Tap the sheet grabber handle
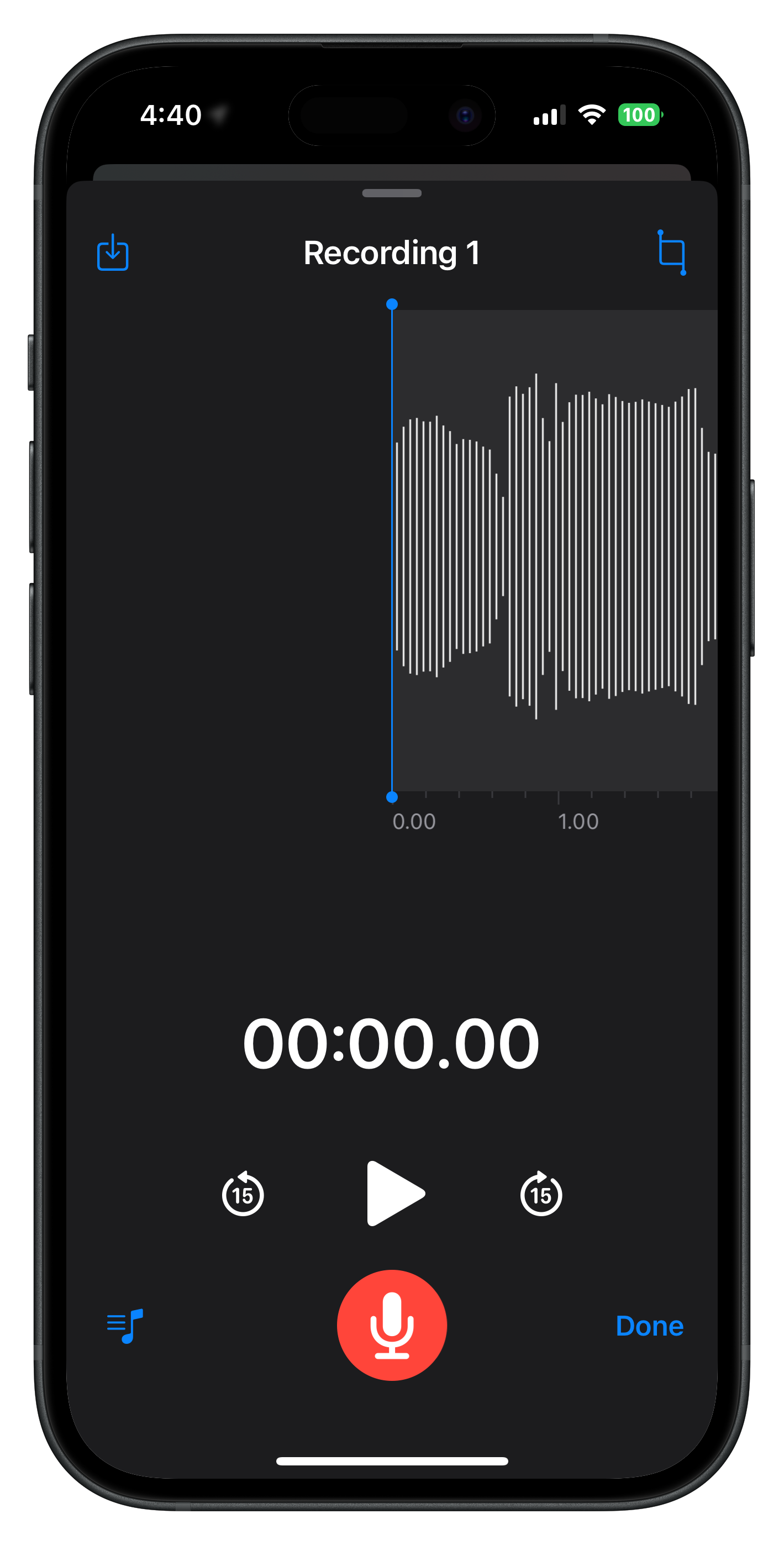784x1545 pixels. [x=392, y=193]
